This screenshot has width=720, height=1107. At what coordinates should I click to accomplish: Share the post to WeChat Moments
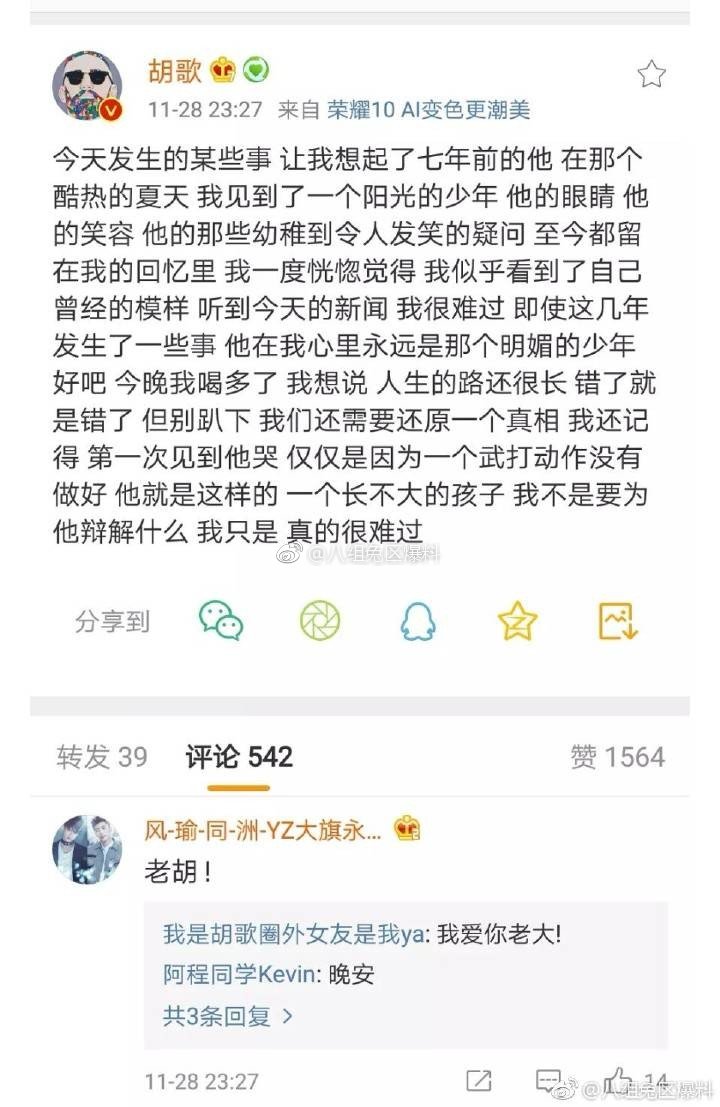click(320, 621)
